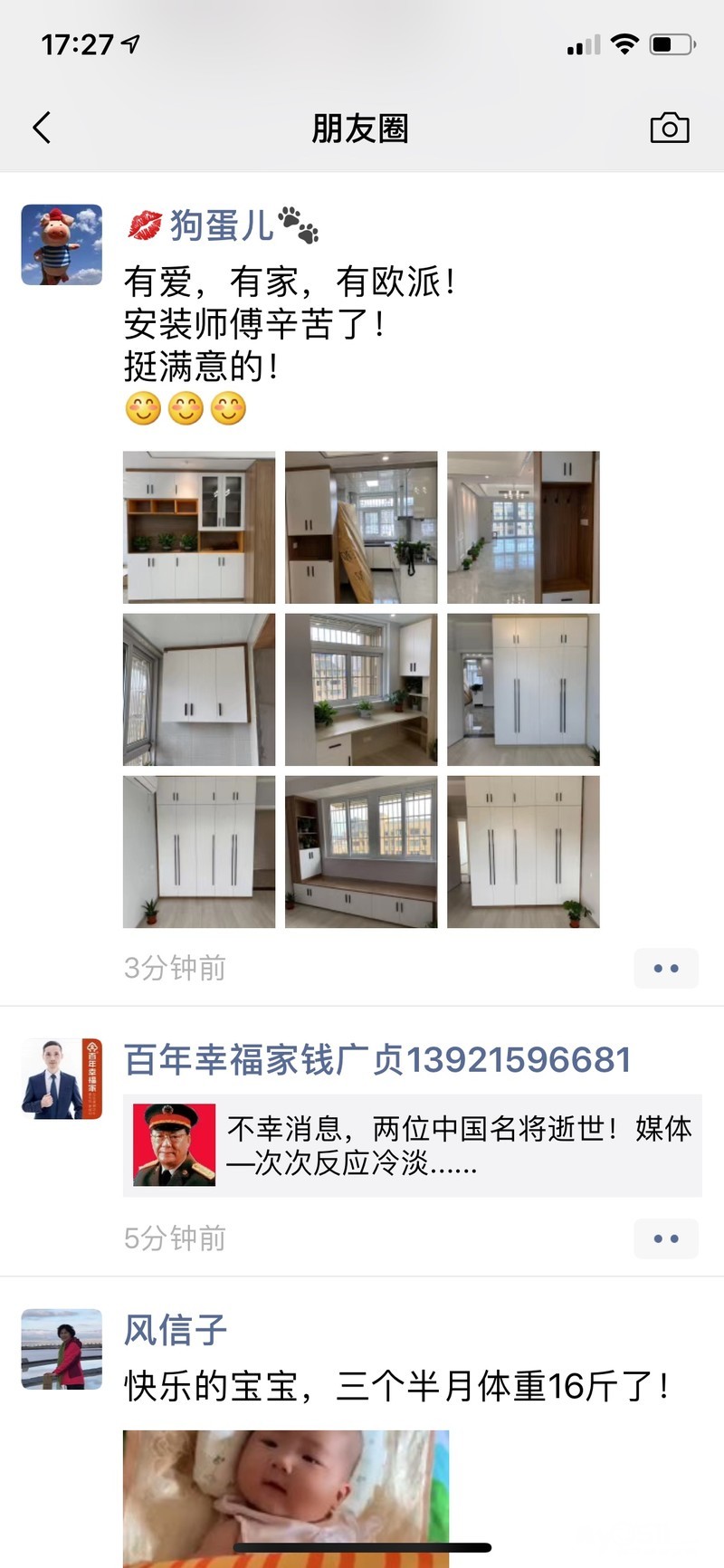Open shared article 不幸消息，两位中国名将逝世

click(413, 1145)
